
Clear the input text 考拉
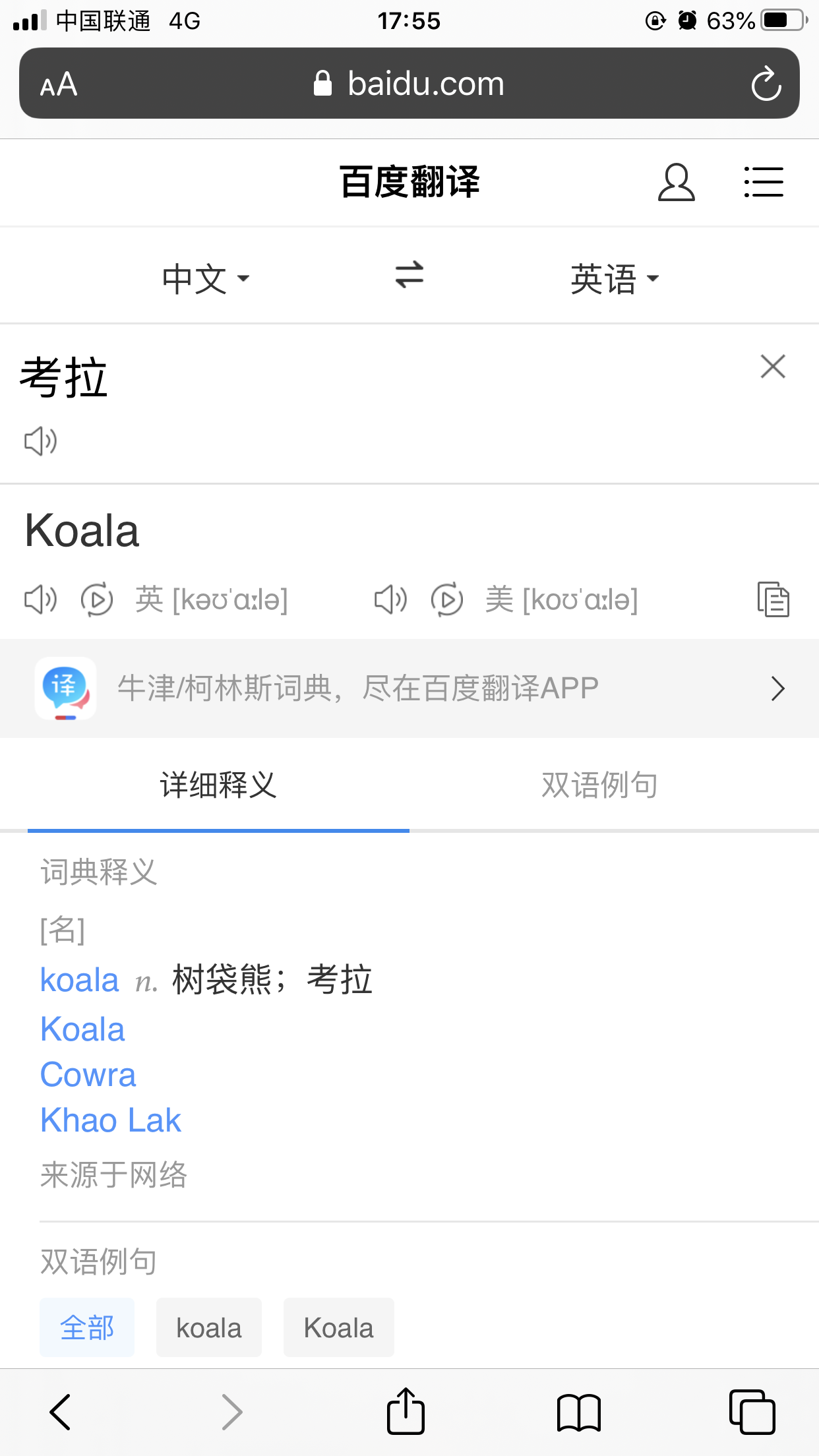773,366
